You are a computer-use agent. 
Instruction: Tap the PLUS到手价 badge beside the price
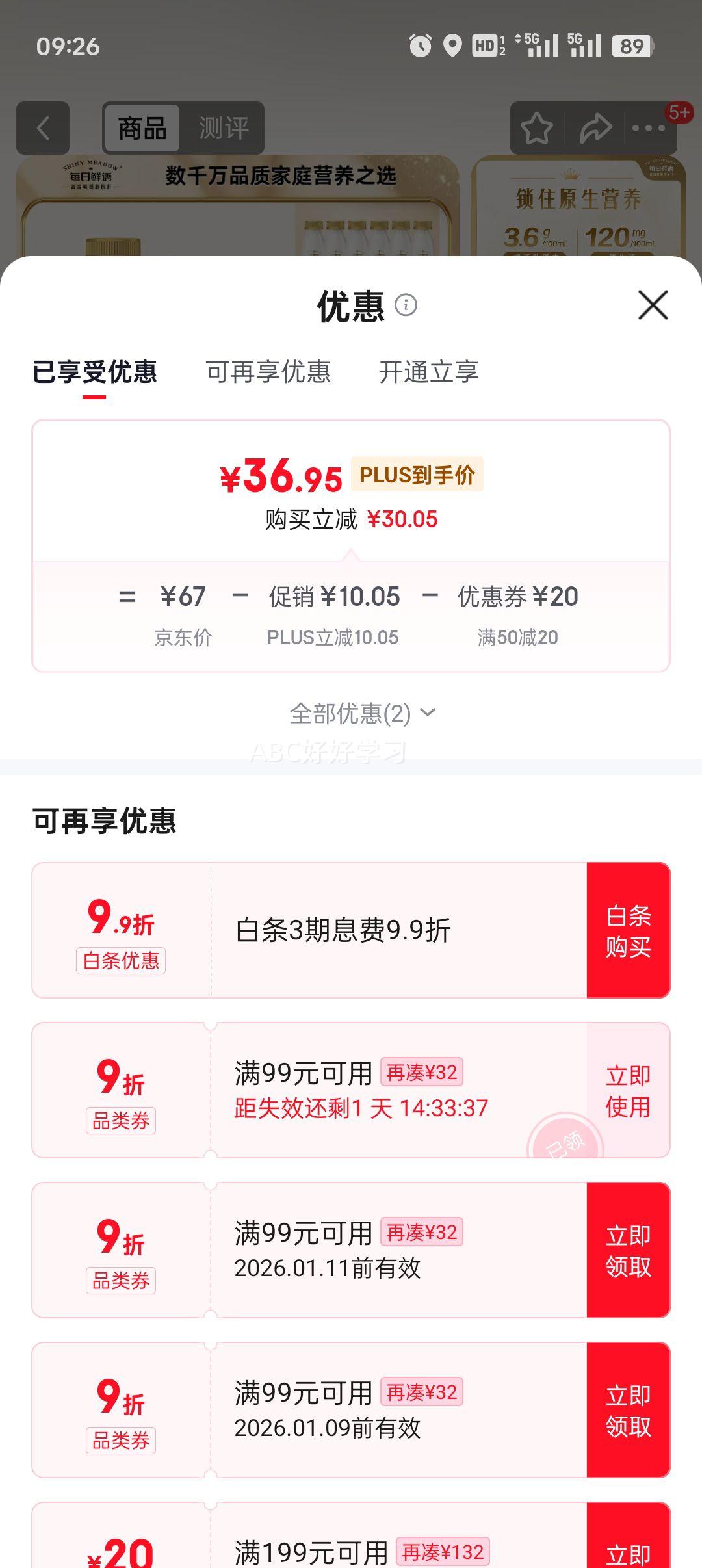point(419,475)
